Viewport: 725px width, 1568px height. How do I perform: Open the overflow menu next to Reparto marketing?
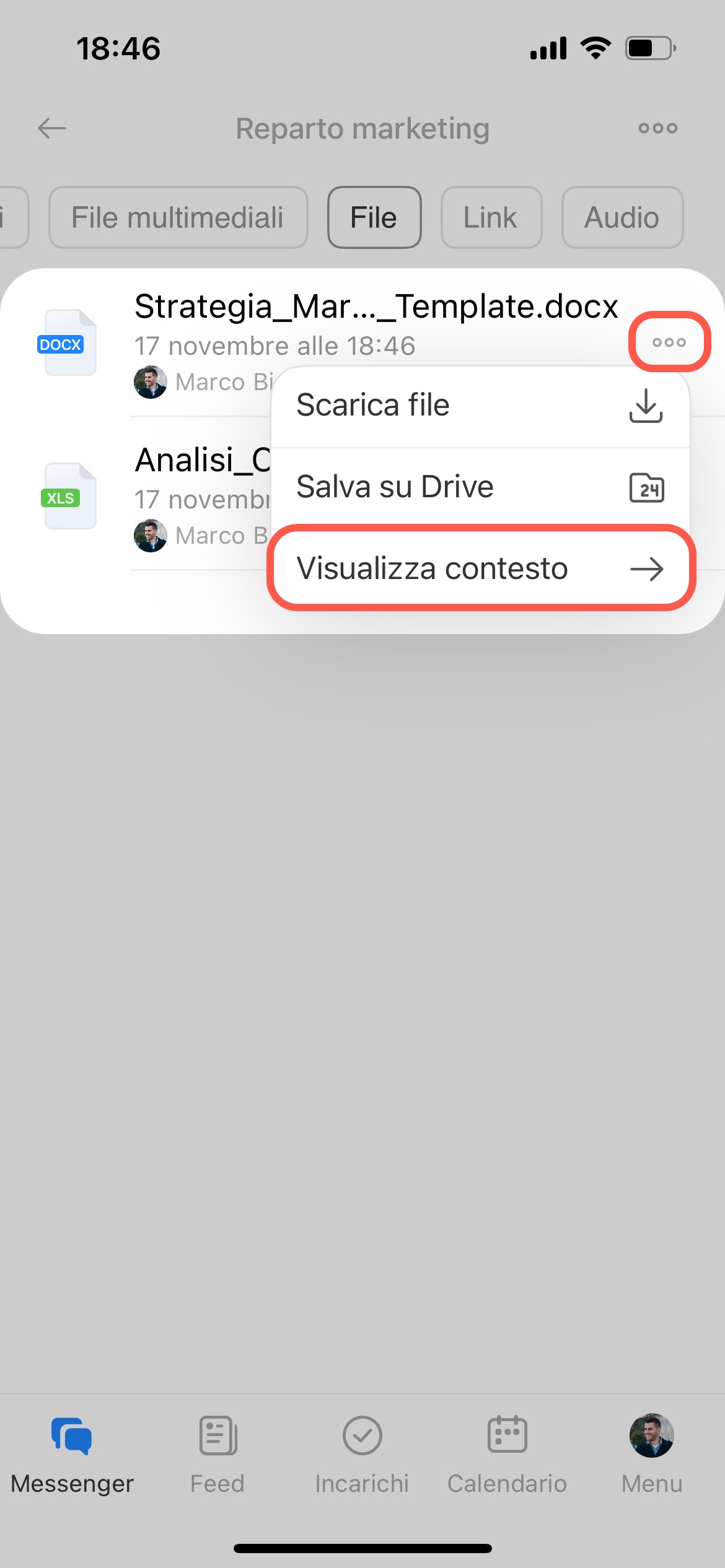[x=657, y=128]
